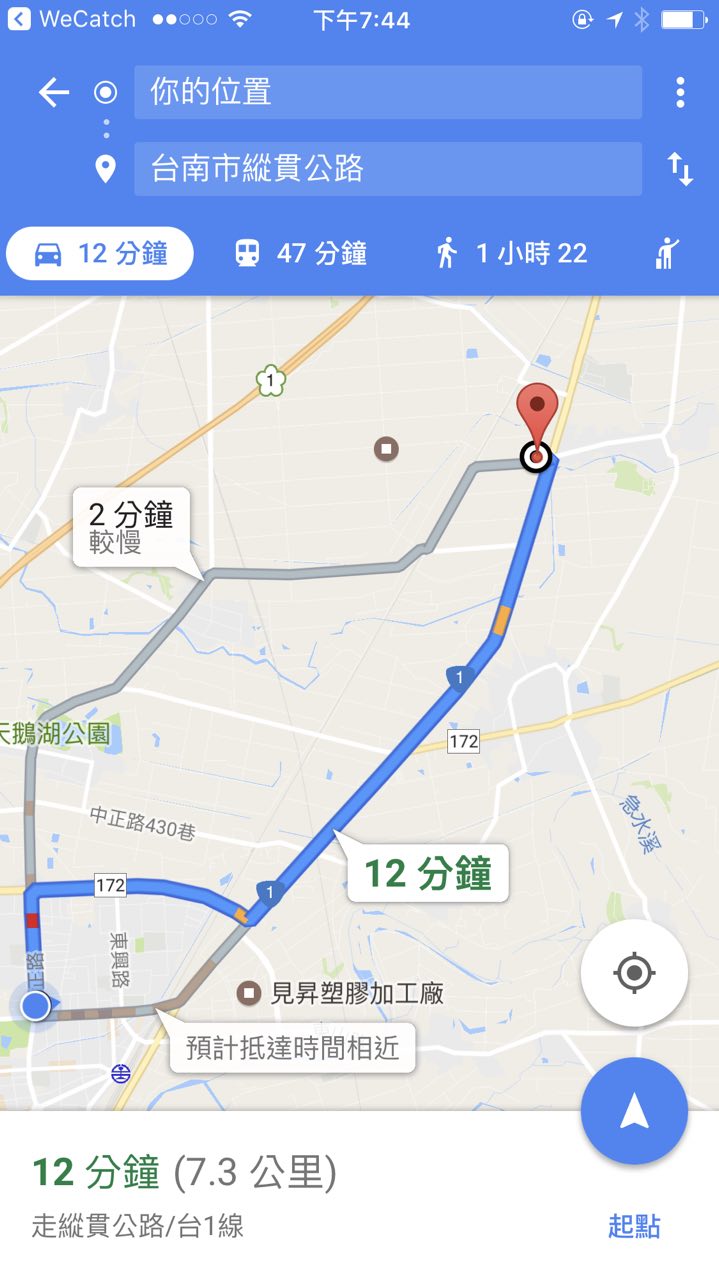Switch to the transit tab showing 47 分鐘
This screenshot has width=719, height=1280.
300,254
